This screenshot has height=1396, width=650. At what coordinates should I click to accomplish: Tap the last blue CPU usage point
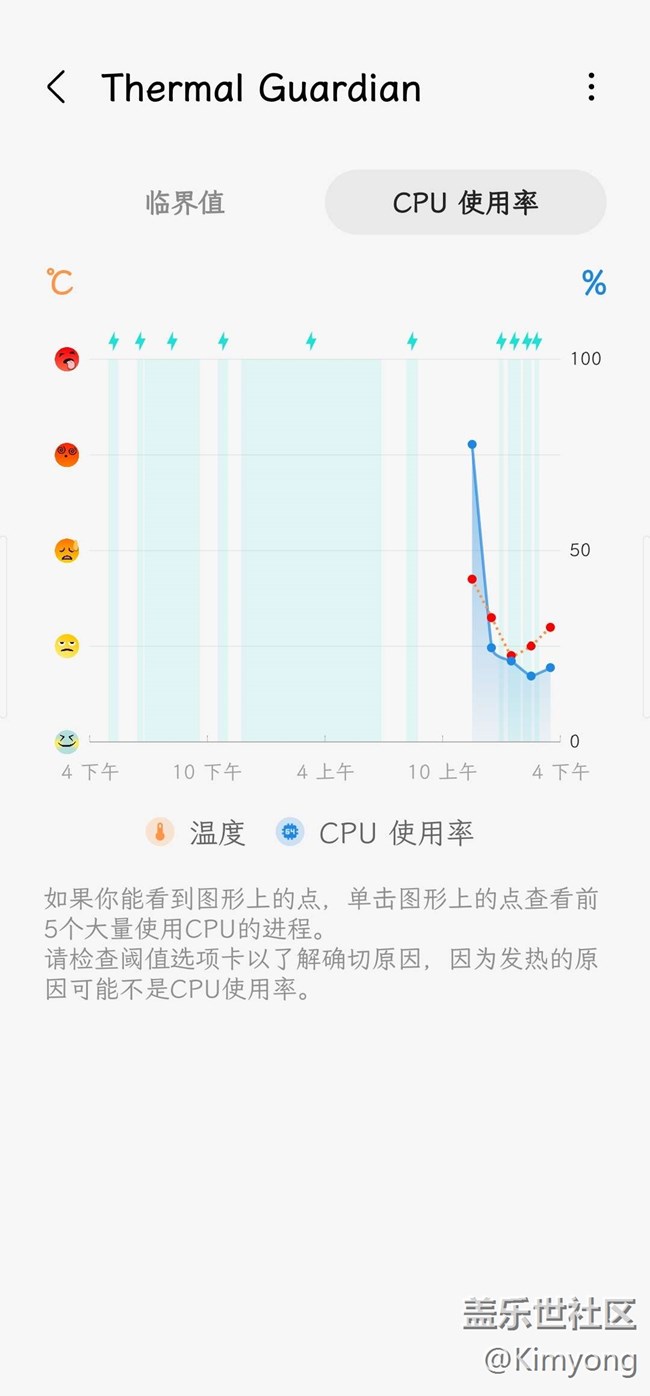pyautogui.click(x=550, y=668)
